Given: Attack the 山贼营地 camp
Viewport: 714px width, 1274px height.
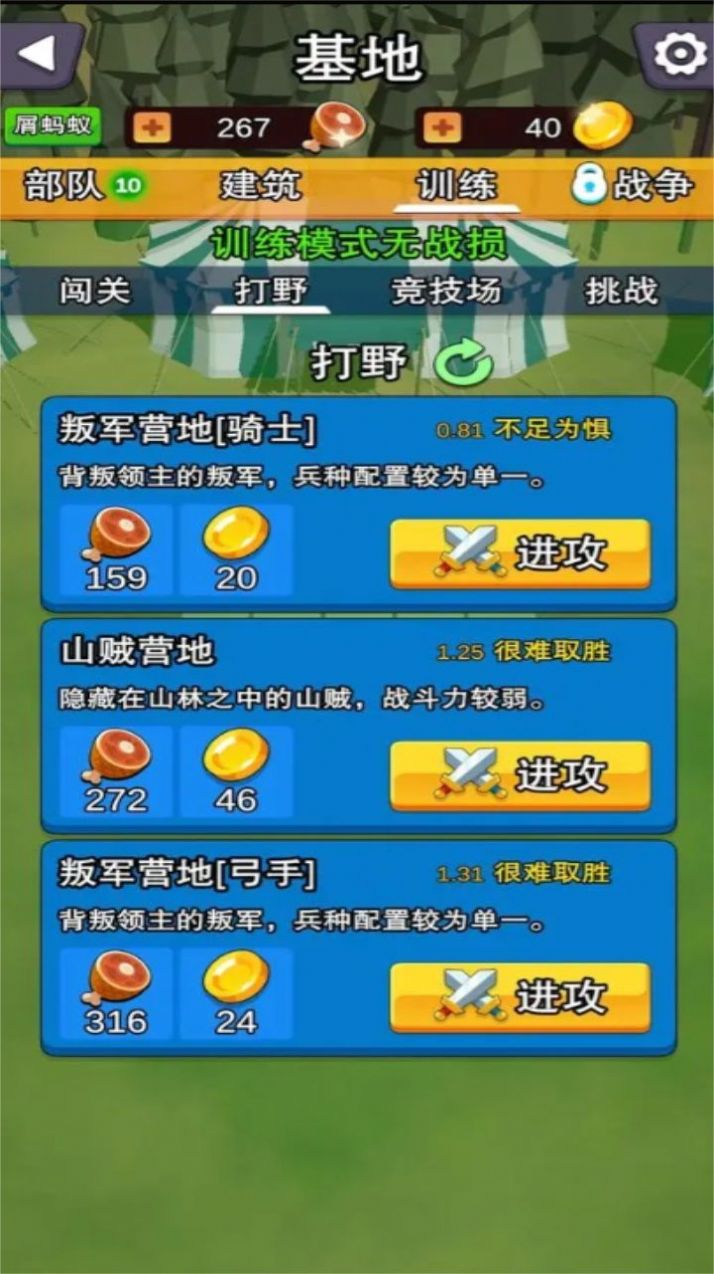Looking at the screenshot, I should 520,775.
